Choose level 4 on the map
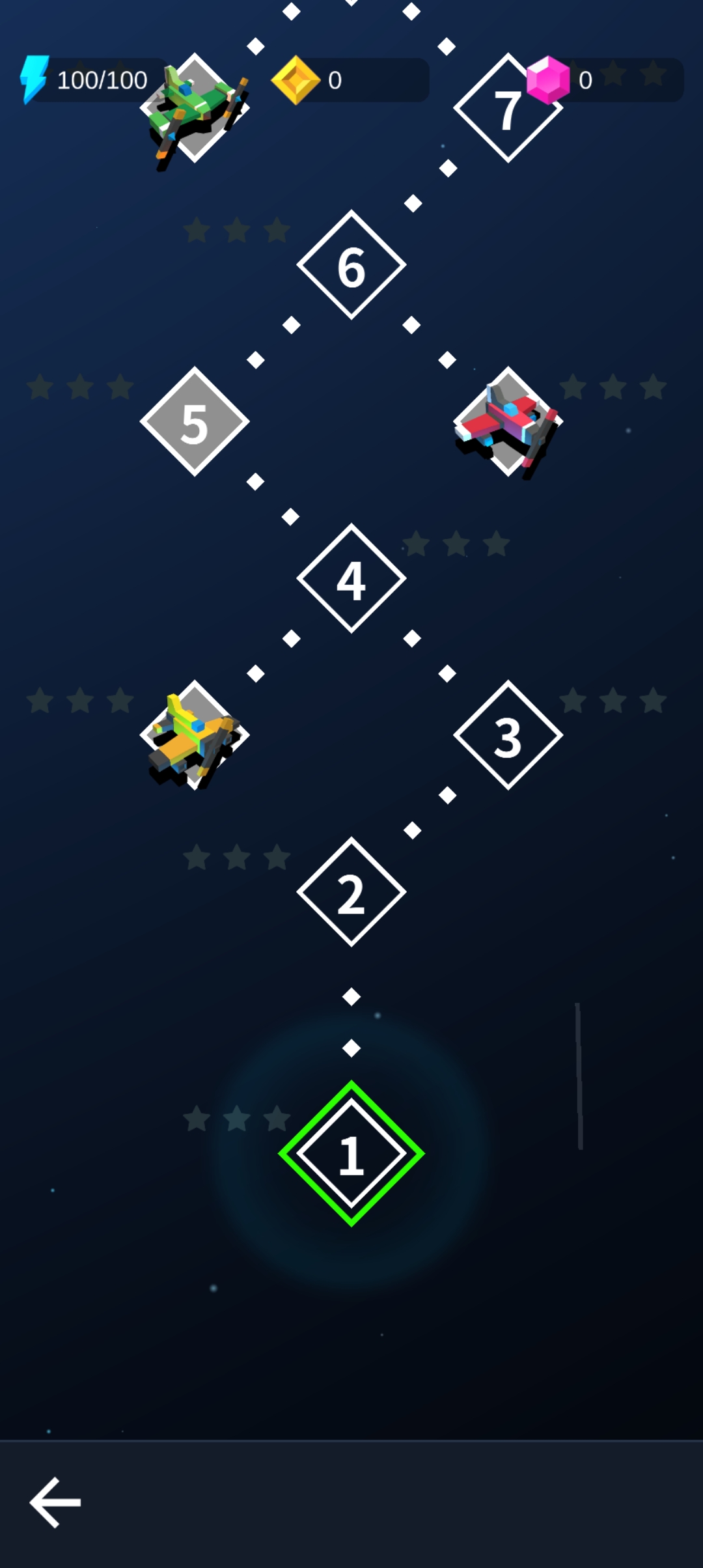This screenshot has height=1568, width=703. (x=351, y=578)
